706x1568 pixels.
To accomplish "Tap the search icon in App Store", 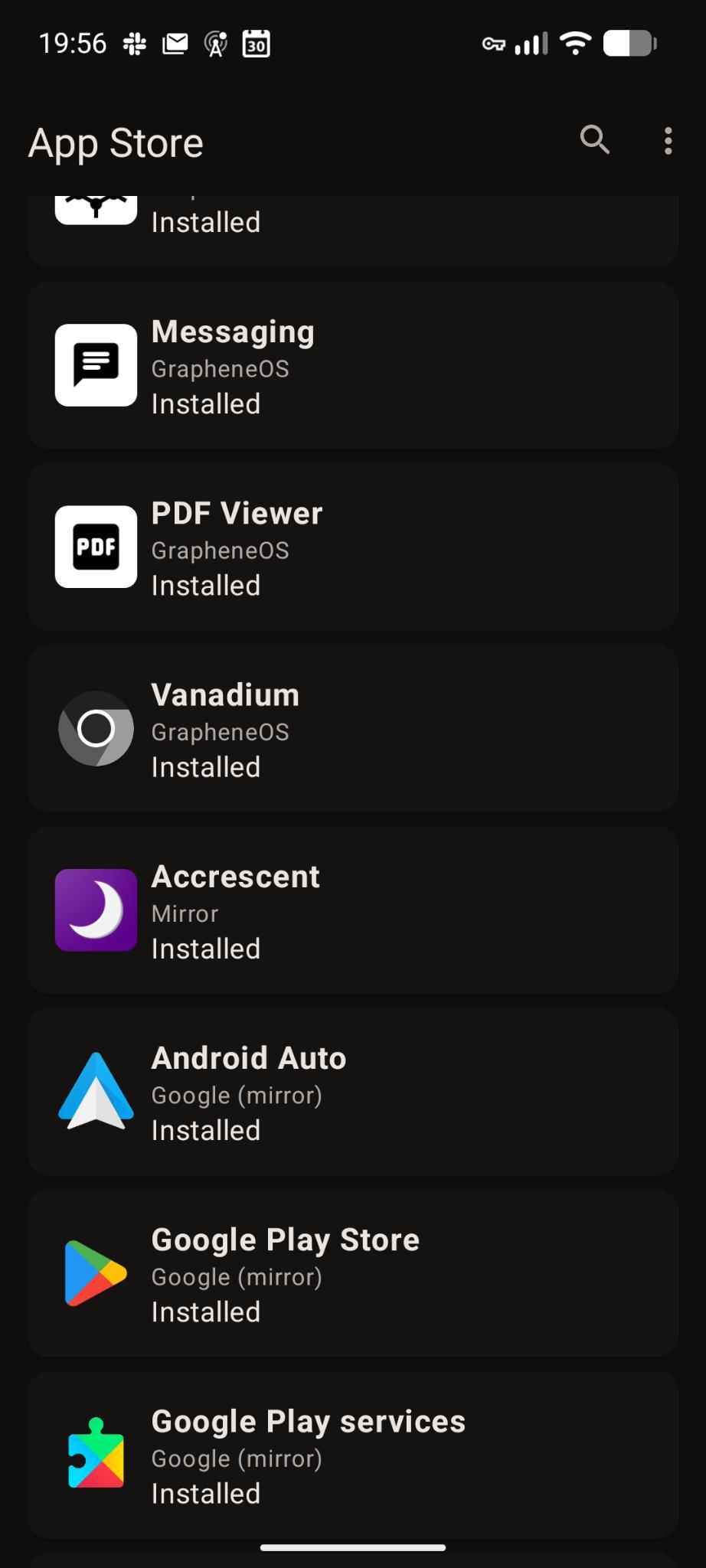I will (595, 141).
